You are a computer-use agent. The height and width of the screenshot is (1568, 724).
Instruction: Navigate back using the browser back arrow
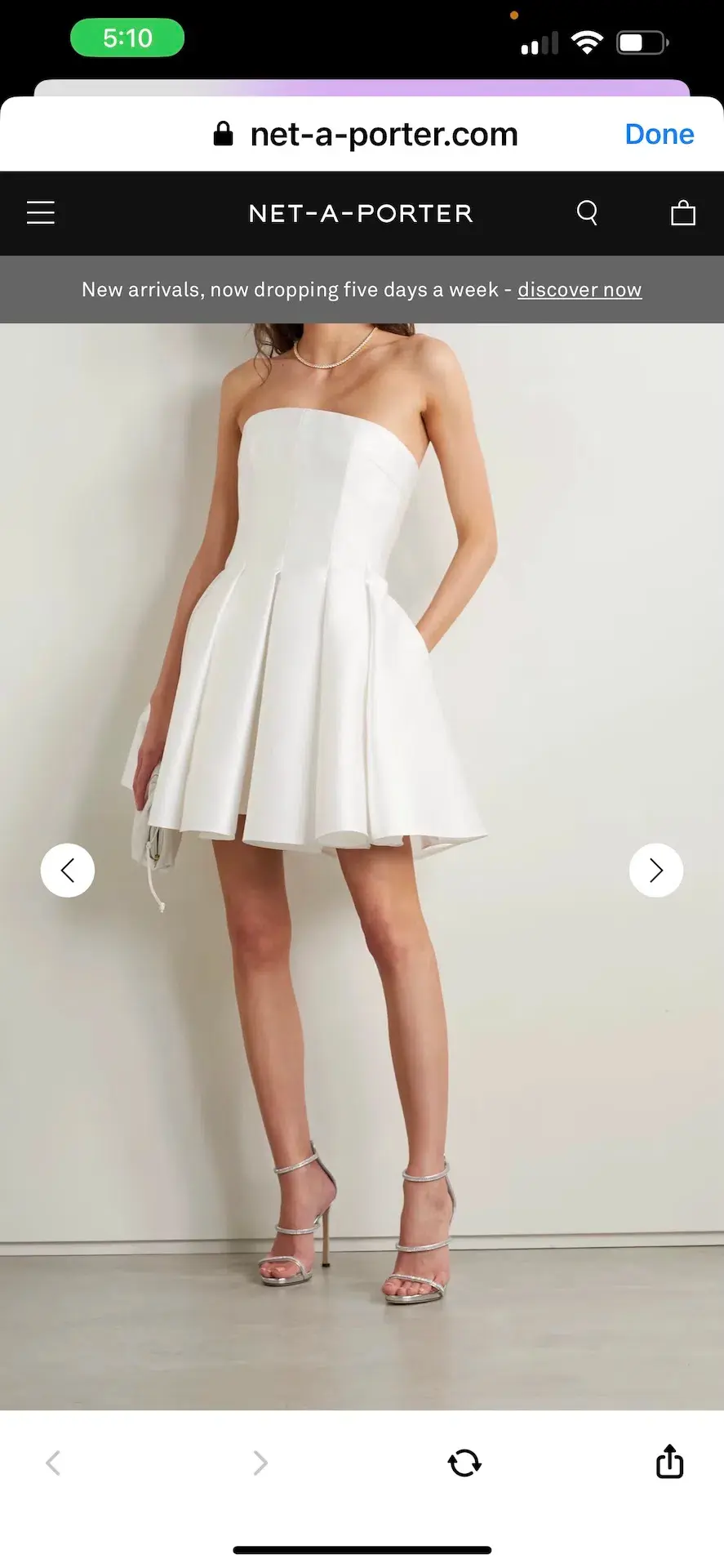[52, 1462]
